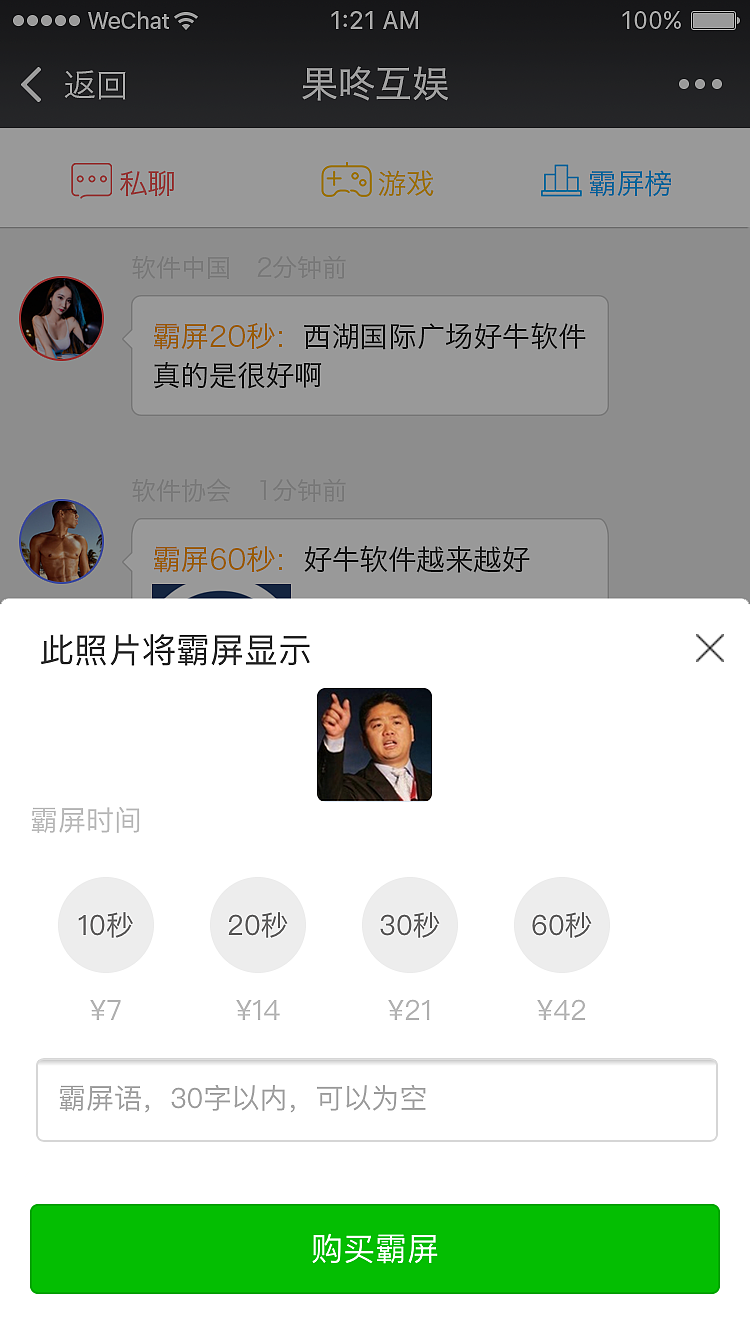Select the 10秒 duration option
This screenshot has width=750, height=1334.
click(x=106, y=925)
